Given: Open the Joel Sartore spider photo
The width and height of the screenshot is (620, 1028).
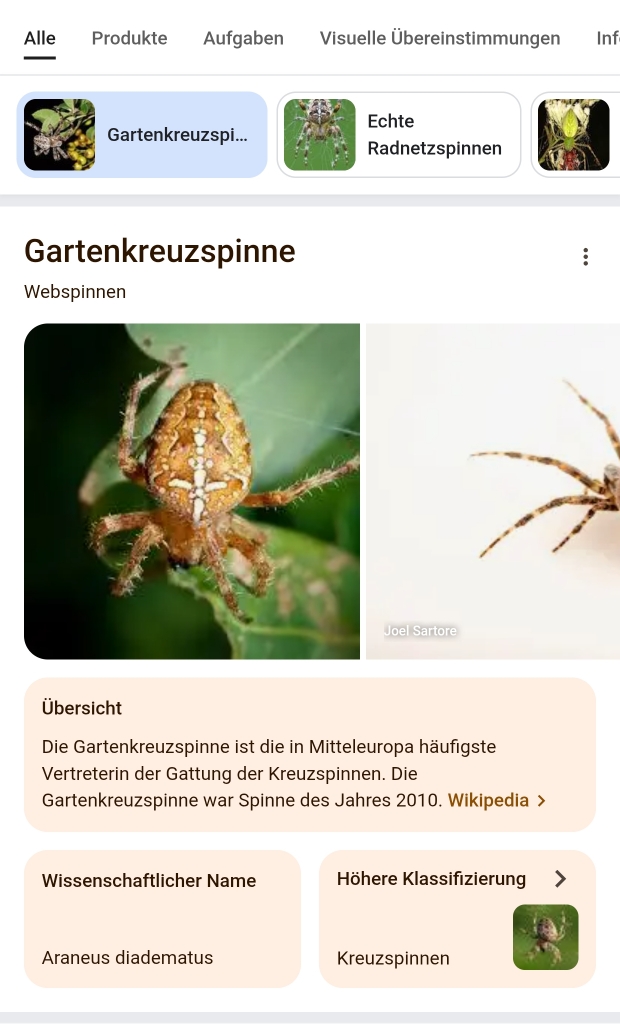Looking at the screenshot, I should pos(493,491).
